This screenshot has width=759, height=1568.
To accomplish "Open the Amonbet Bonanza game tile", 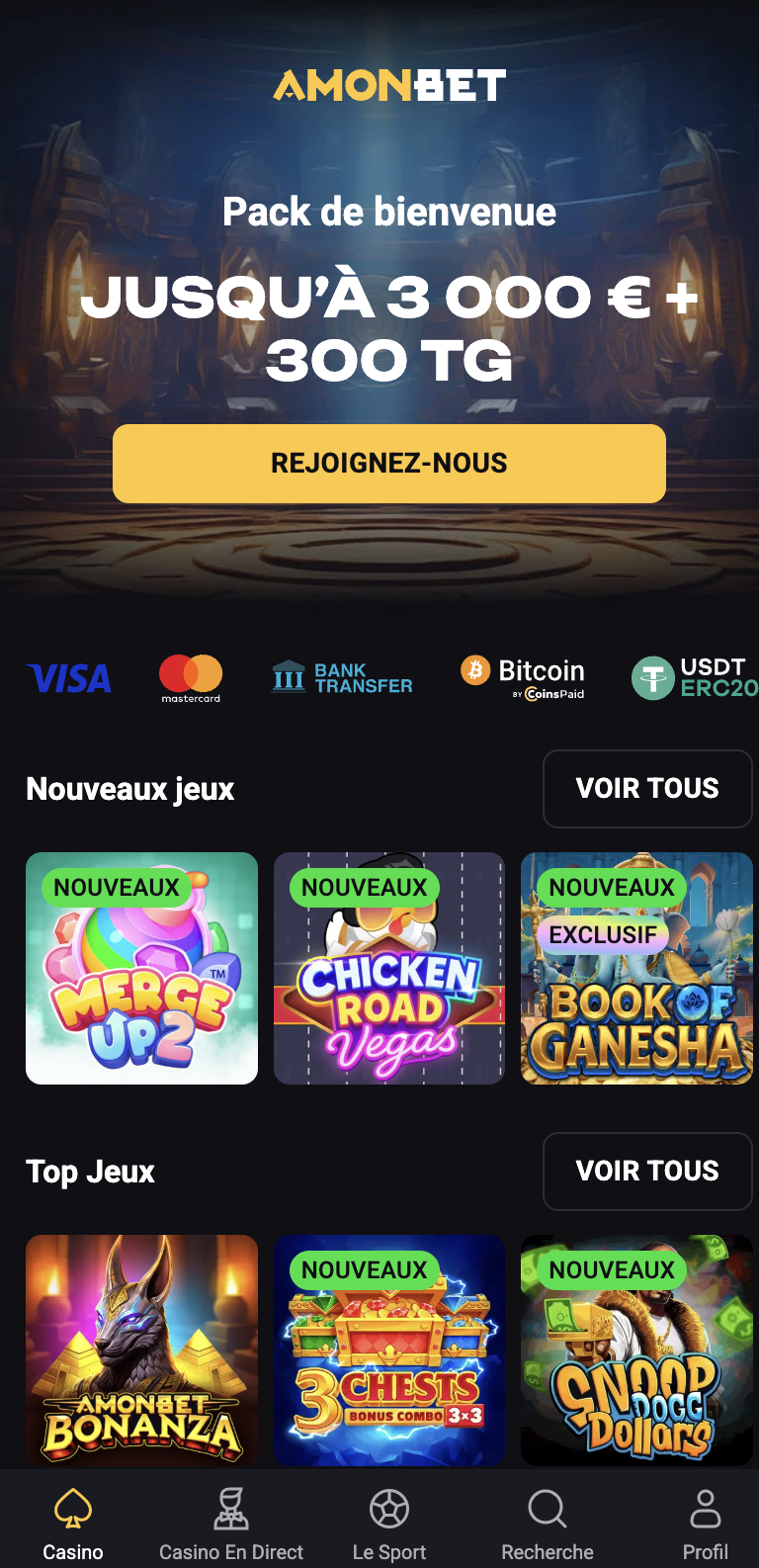I will click(x=141, y=1350).
